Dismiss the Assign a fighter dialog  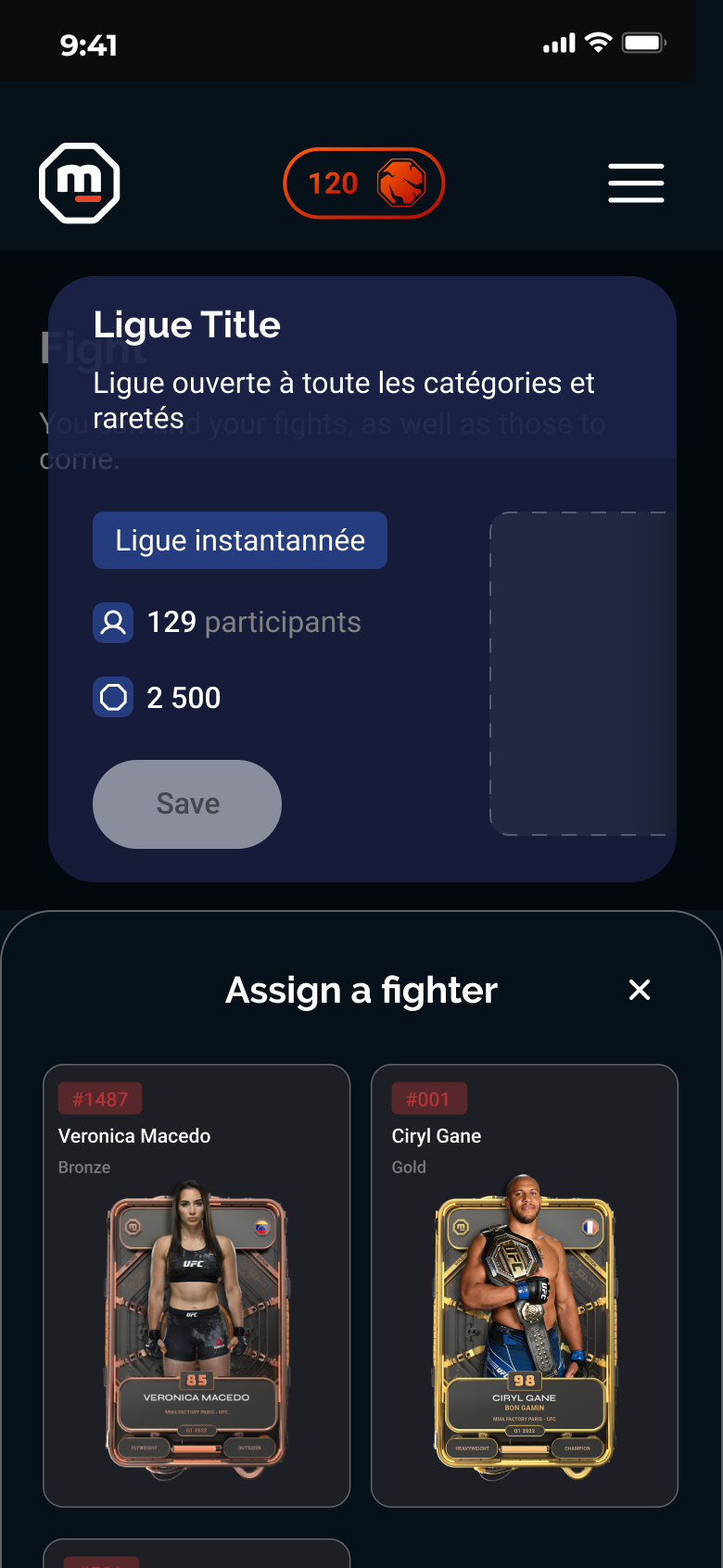(640, 990)
